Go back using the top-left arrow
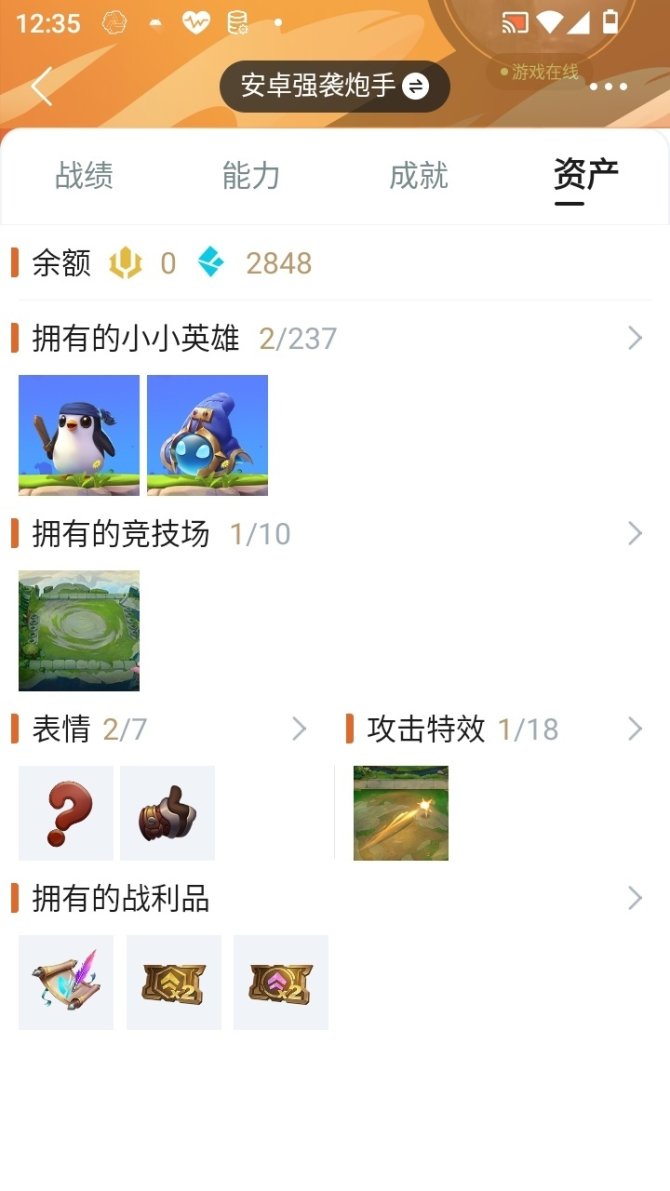Viewport: 670px width, 1191px height. click(41, 87)
